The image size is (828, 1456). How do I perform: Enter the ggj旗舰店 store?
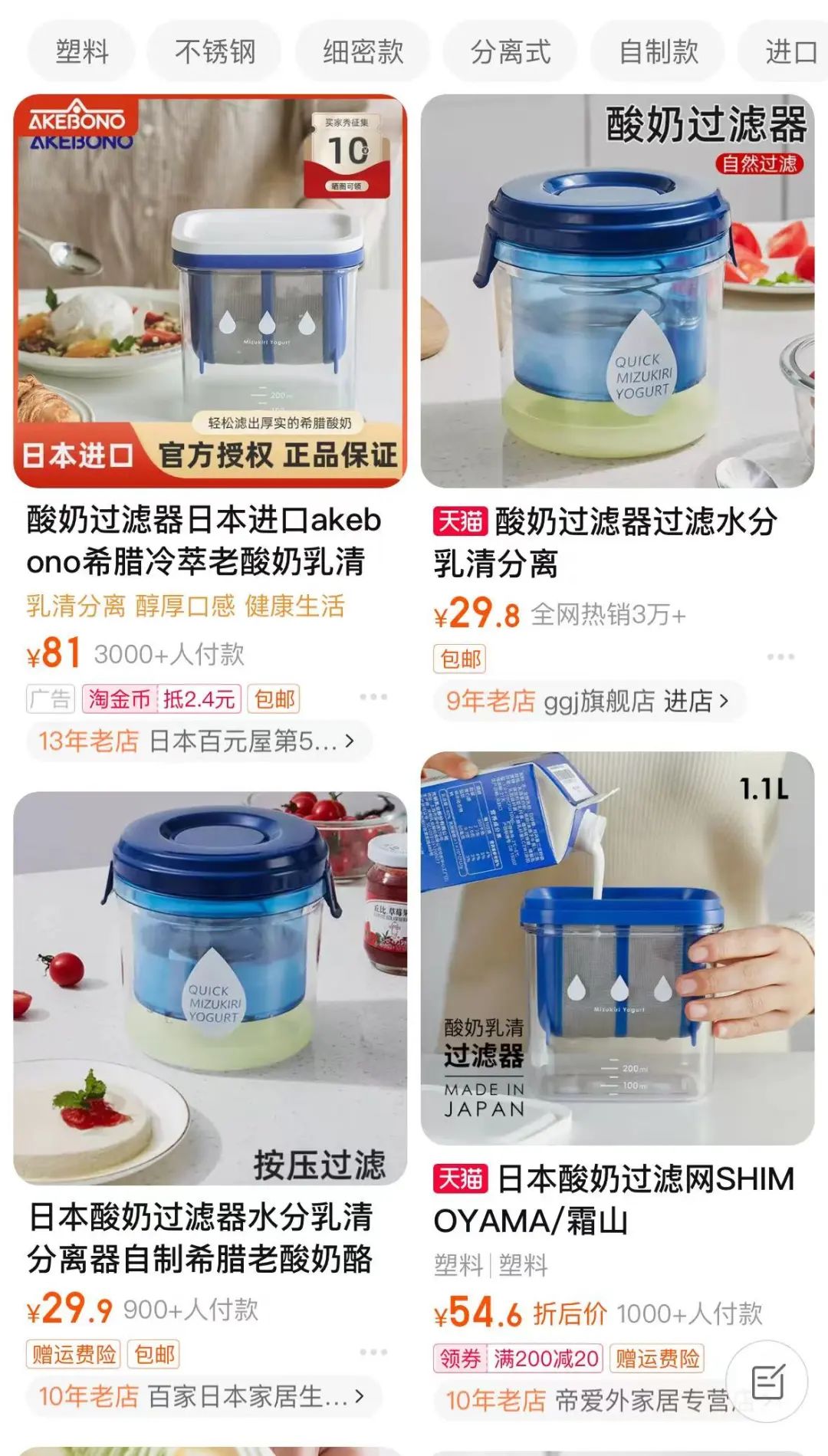click(x=589, y=701)
